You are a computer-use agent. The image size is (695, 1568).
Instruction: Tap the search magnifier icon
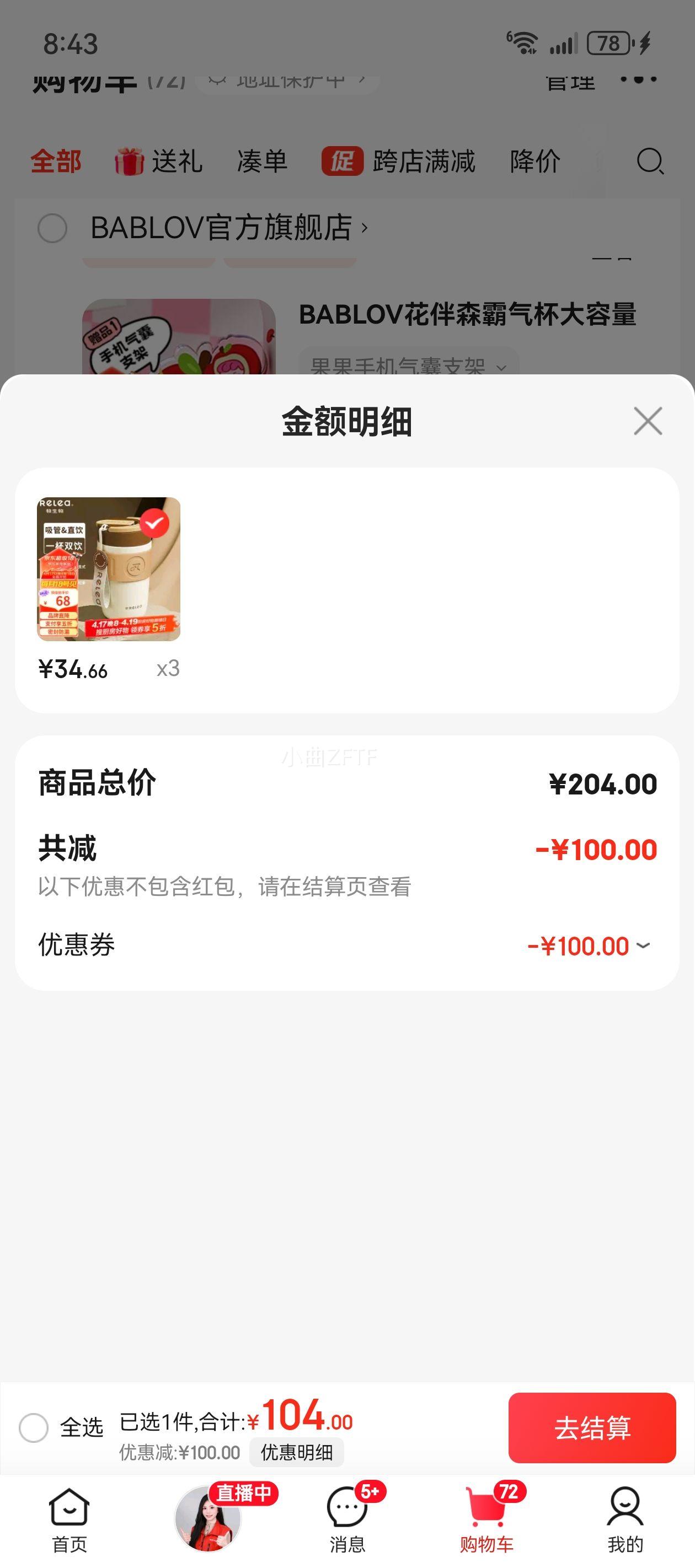tap(650, 162)
